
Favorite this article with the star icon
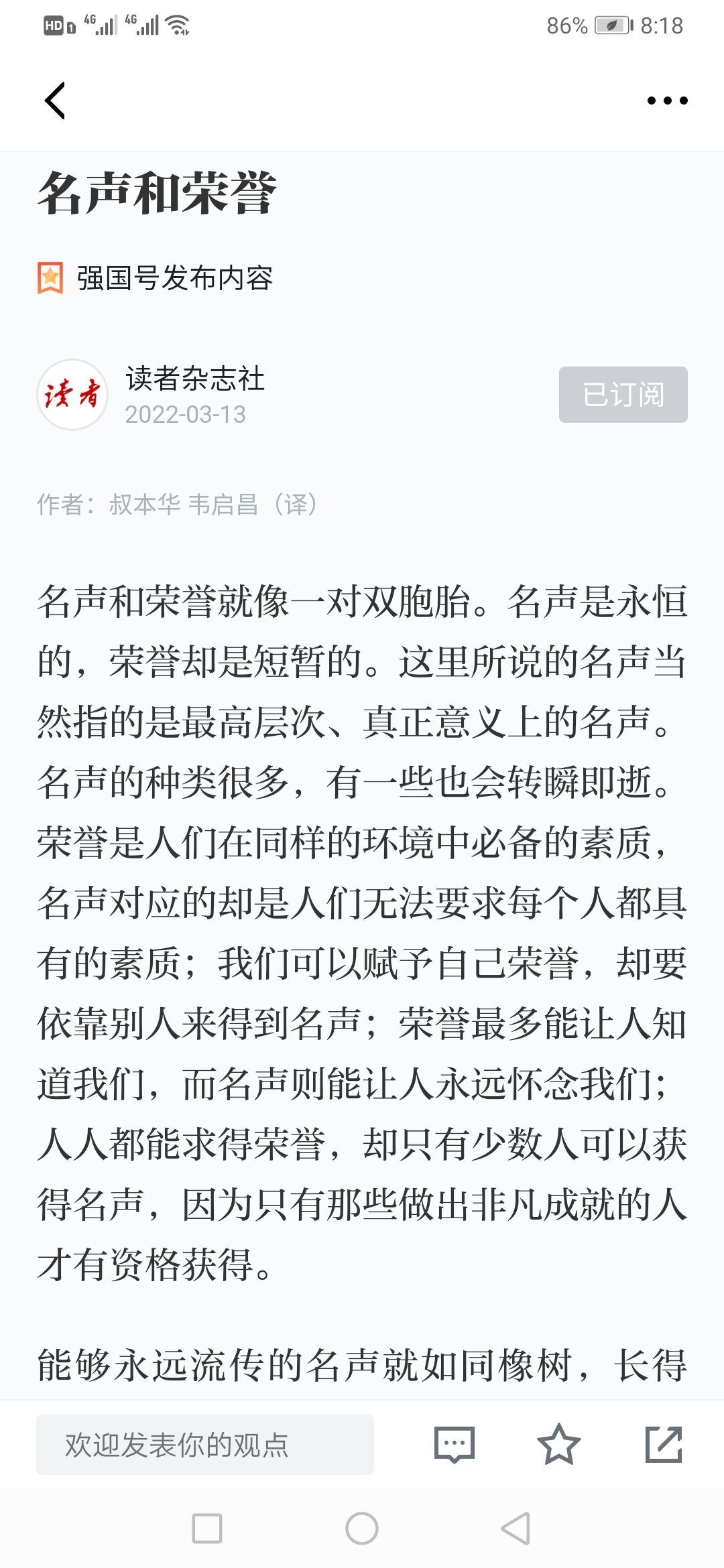coord(558,1445)
